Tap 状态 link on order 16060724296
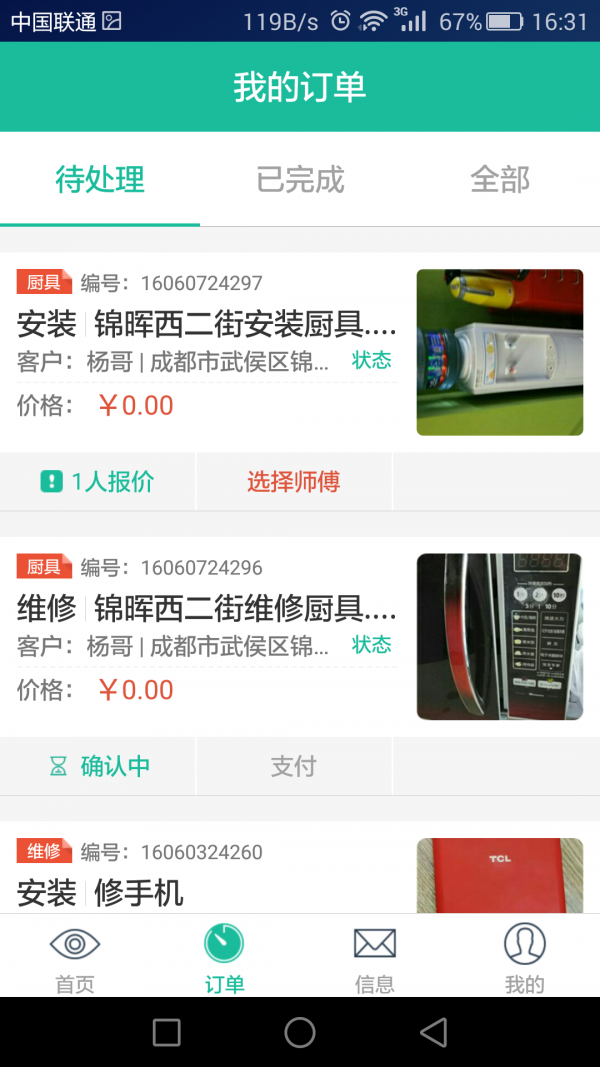The width and height of the screenshot is (600, 1067). pyautogui.click(x=371, y=645)
